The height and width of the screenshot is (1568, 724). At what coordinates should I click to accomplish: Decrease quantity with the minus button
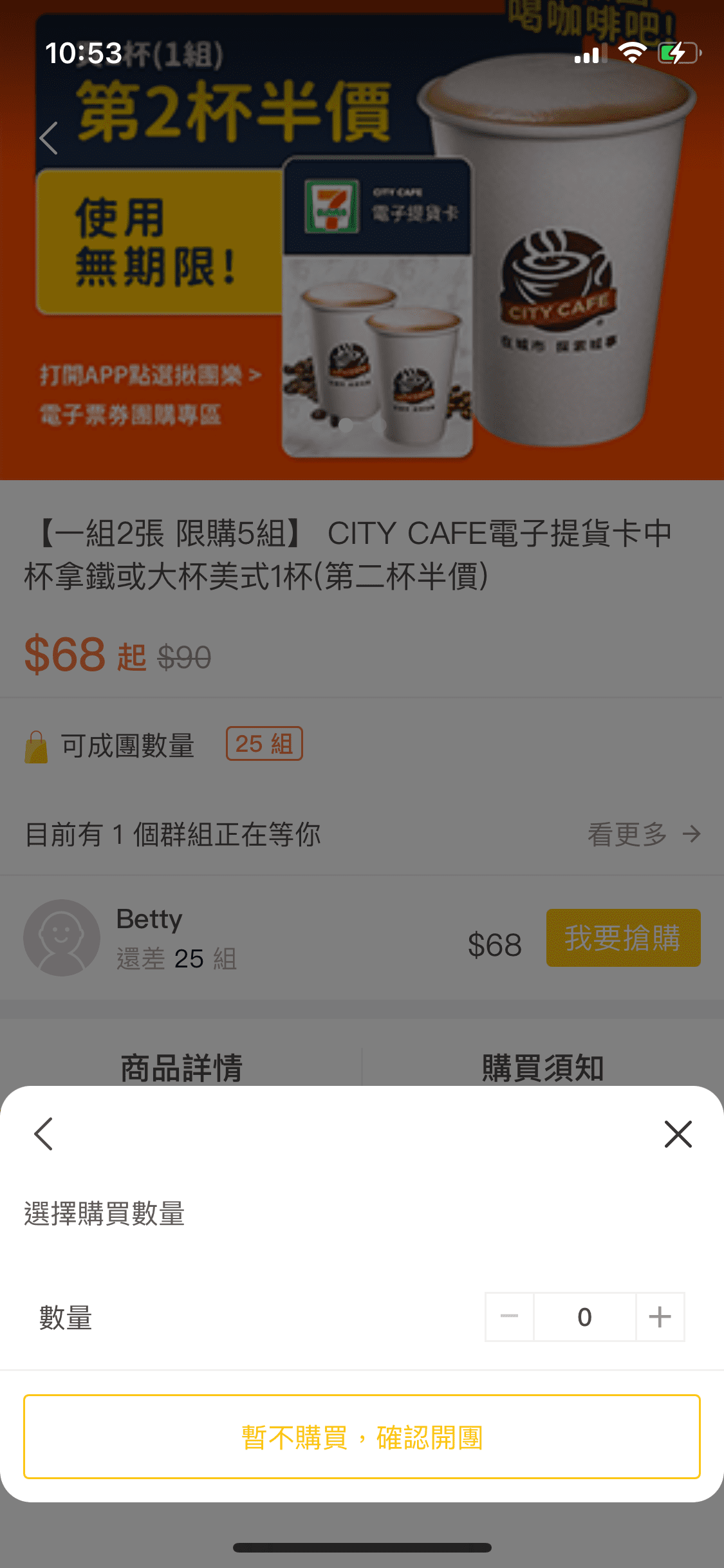tap(509, 1316)
